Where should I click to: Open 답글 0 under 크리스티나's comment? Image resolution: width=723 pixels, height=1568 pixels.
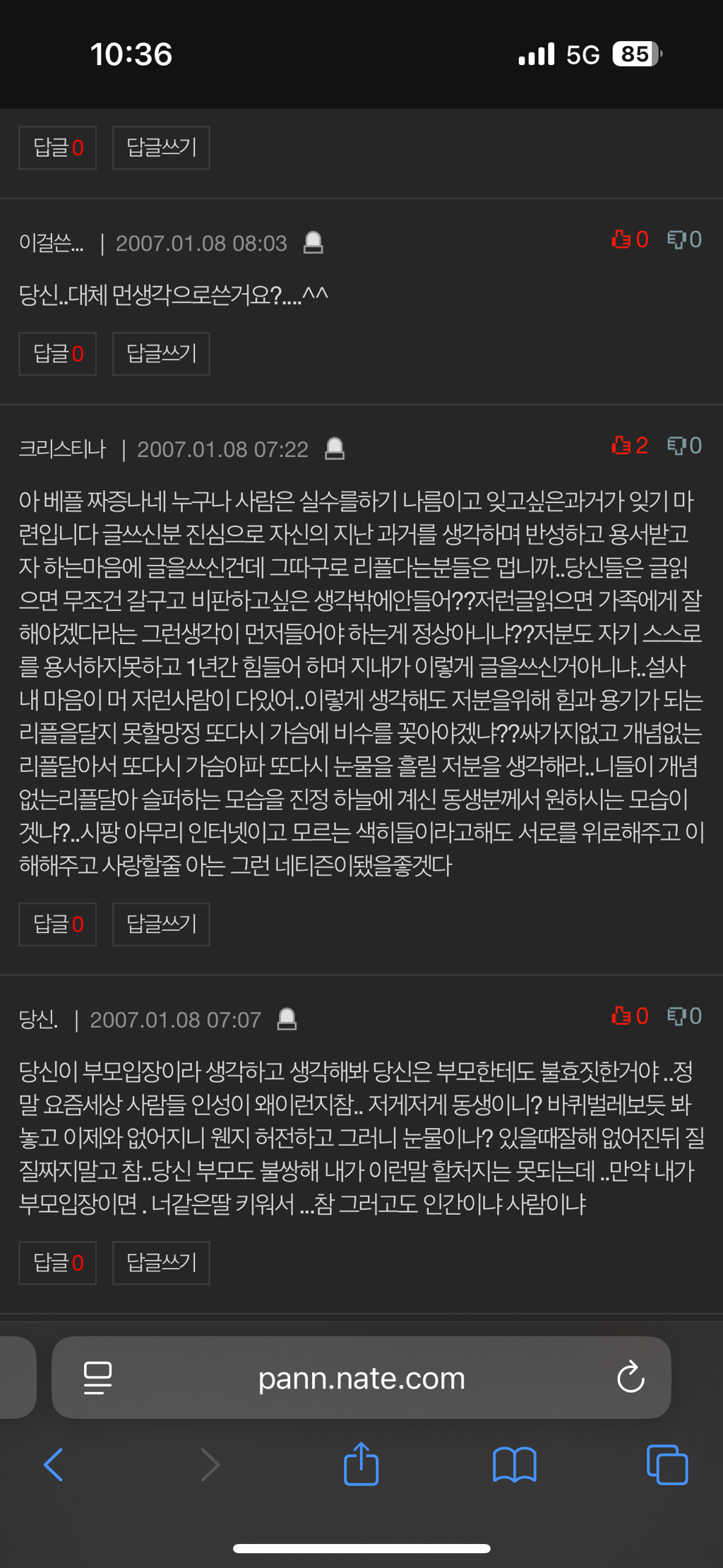pyautogui.click(x=58, y=924)
